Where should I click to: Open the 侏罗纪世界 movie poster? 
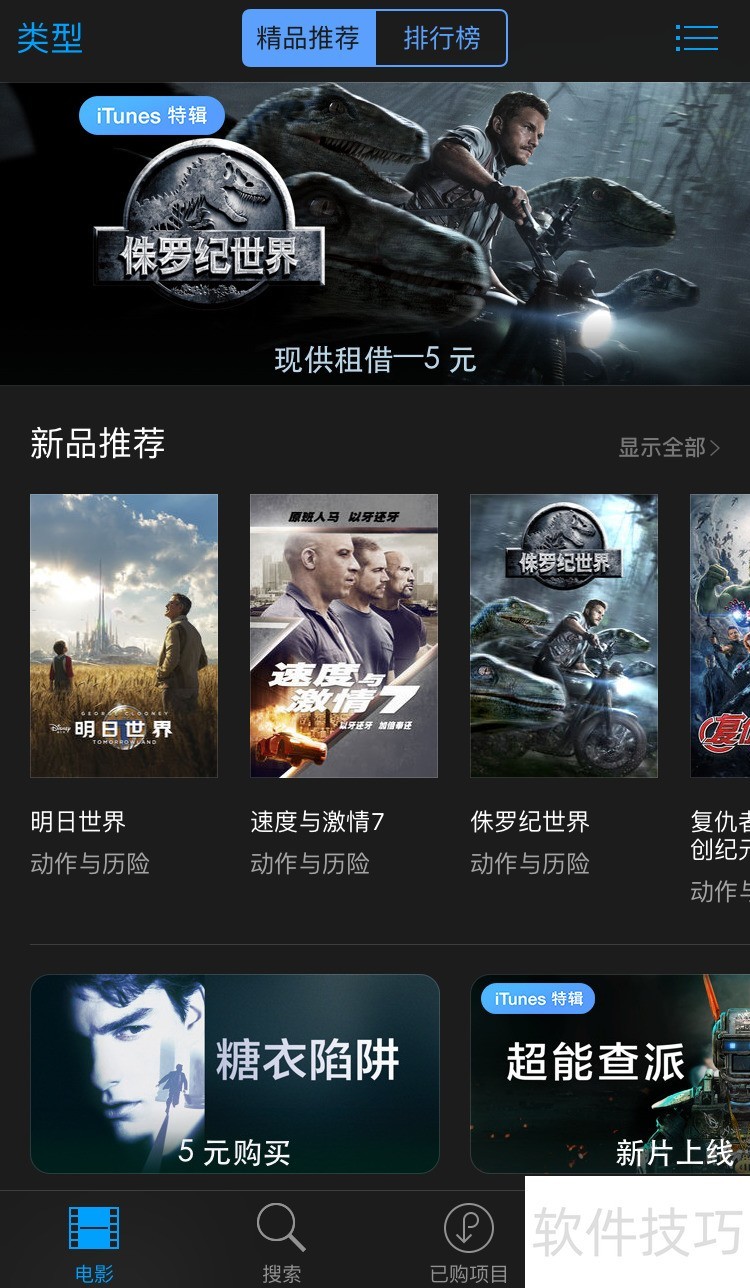(564, 636)
